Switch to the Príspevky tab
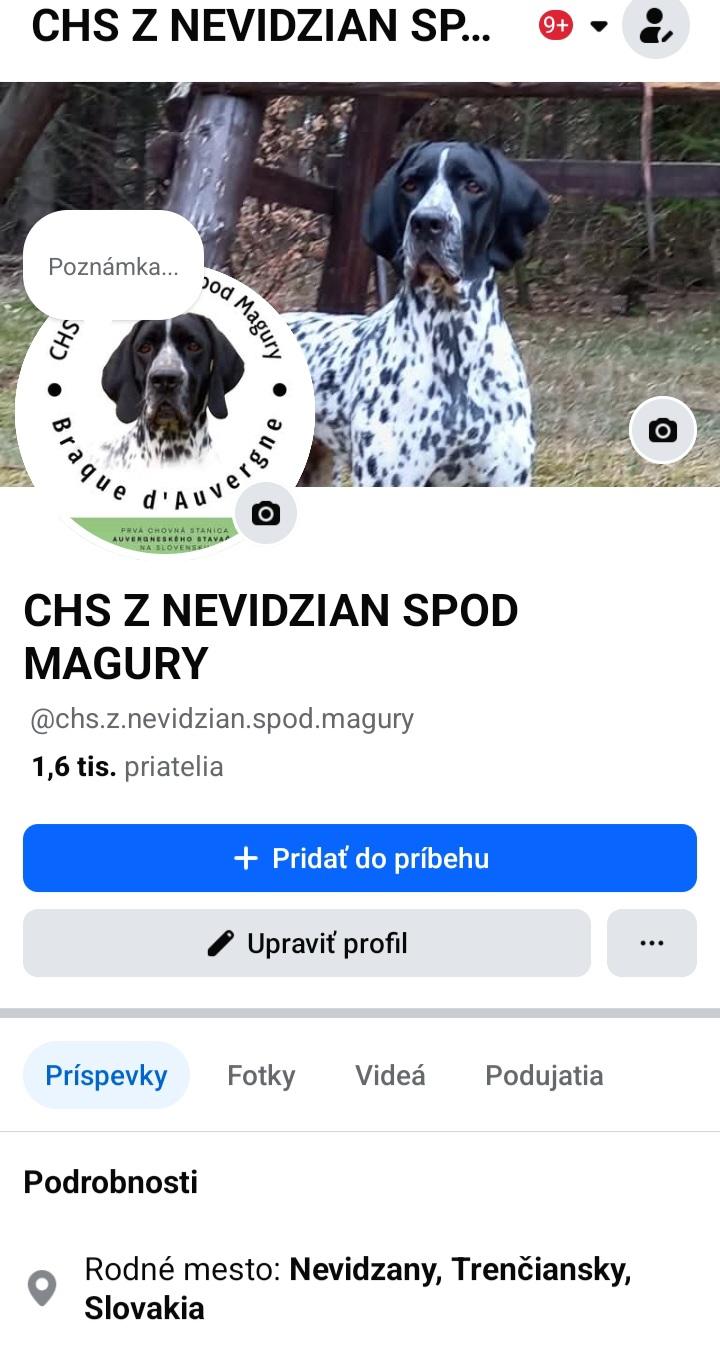Screen dimensions: 720x1345 click(106, 1075)
